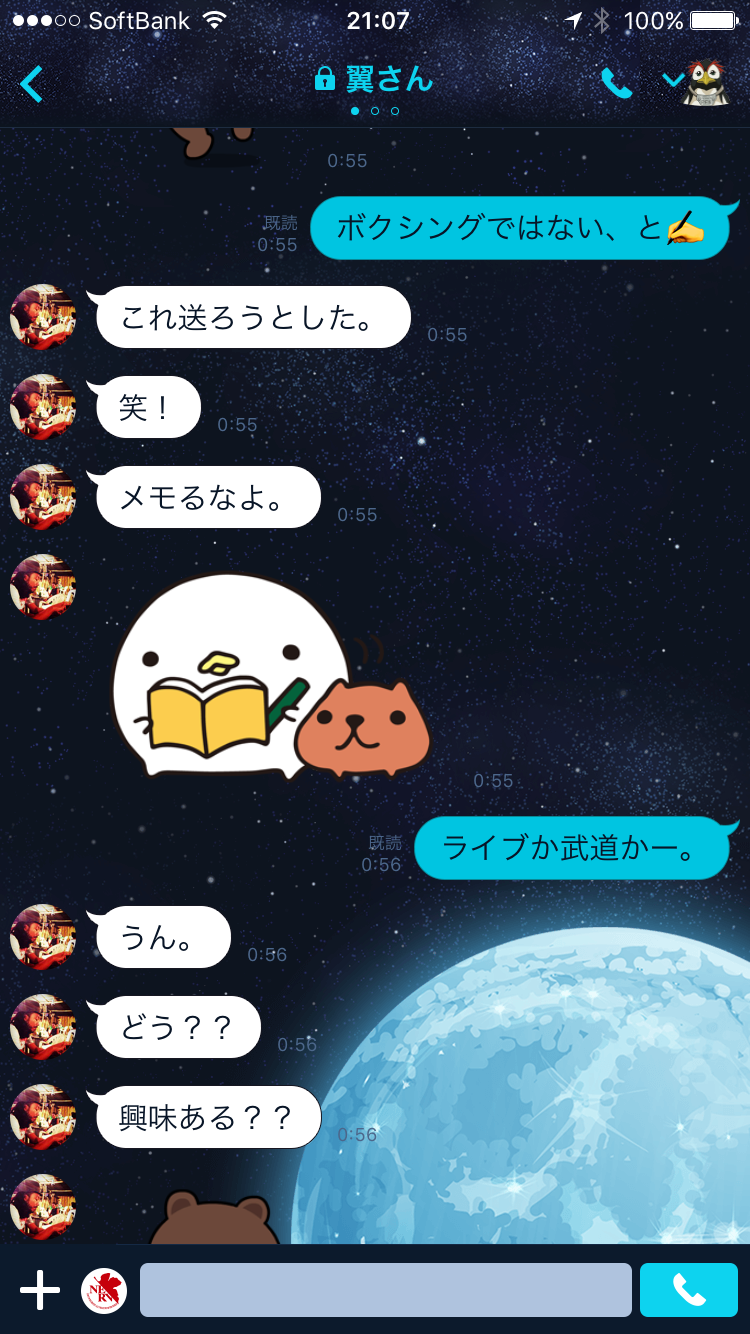Open the sticker picker beside the input

(104, 1290)
